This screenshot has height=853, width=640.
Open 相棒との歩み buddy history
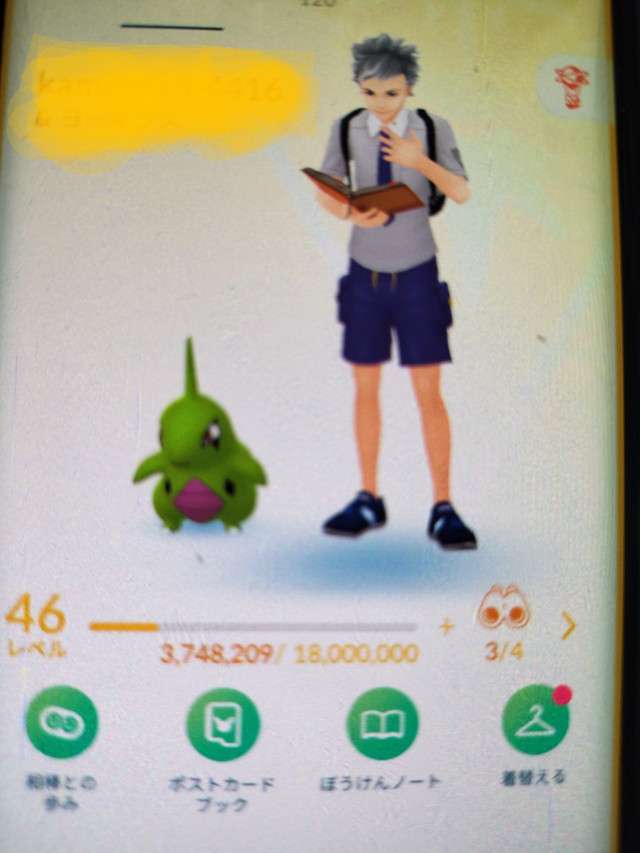[62, 722]
